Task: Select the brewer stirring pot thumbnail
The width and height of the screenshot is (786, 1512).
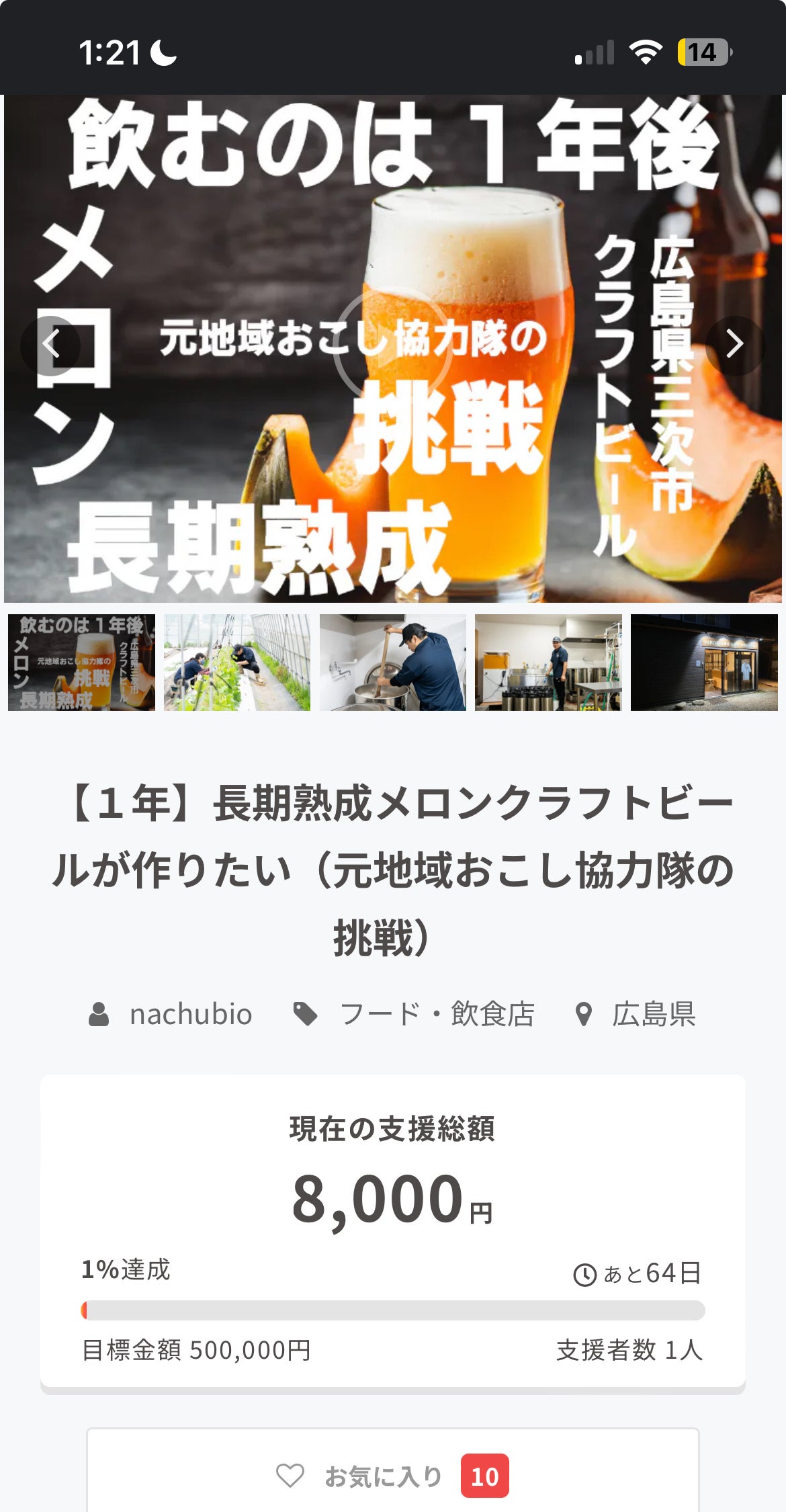Action: pyautogui.click(x=392, y=663)
